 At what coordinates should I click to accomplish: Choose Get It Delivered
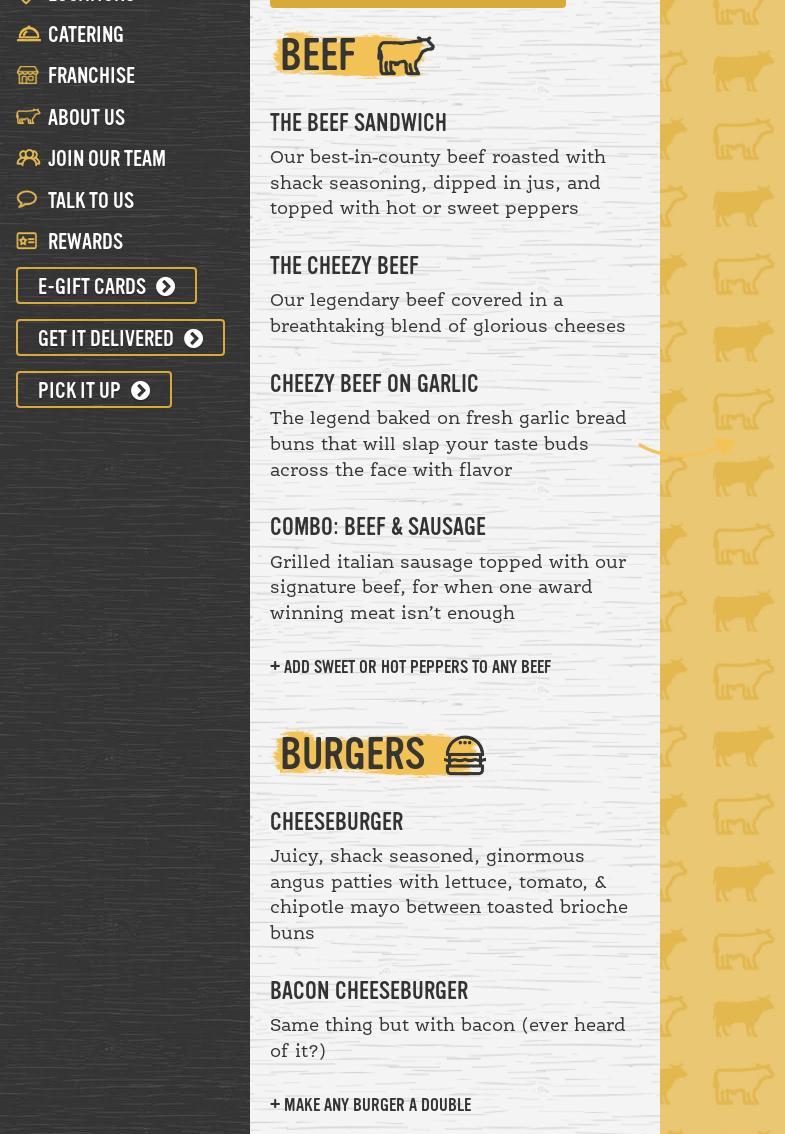tap(120, 338)
